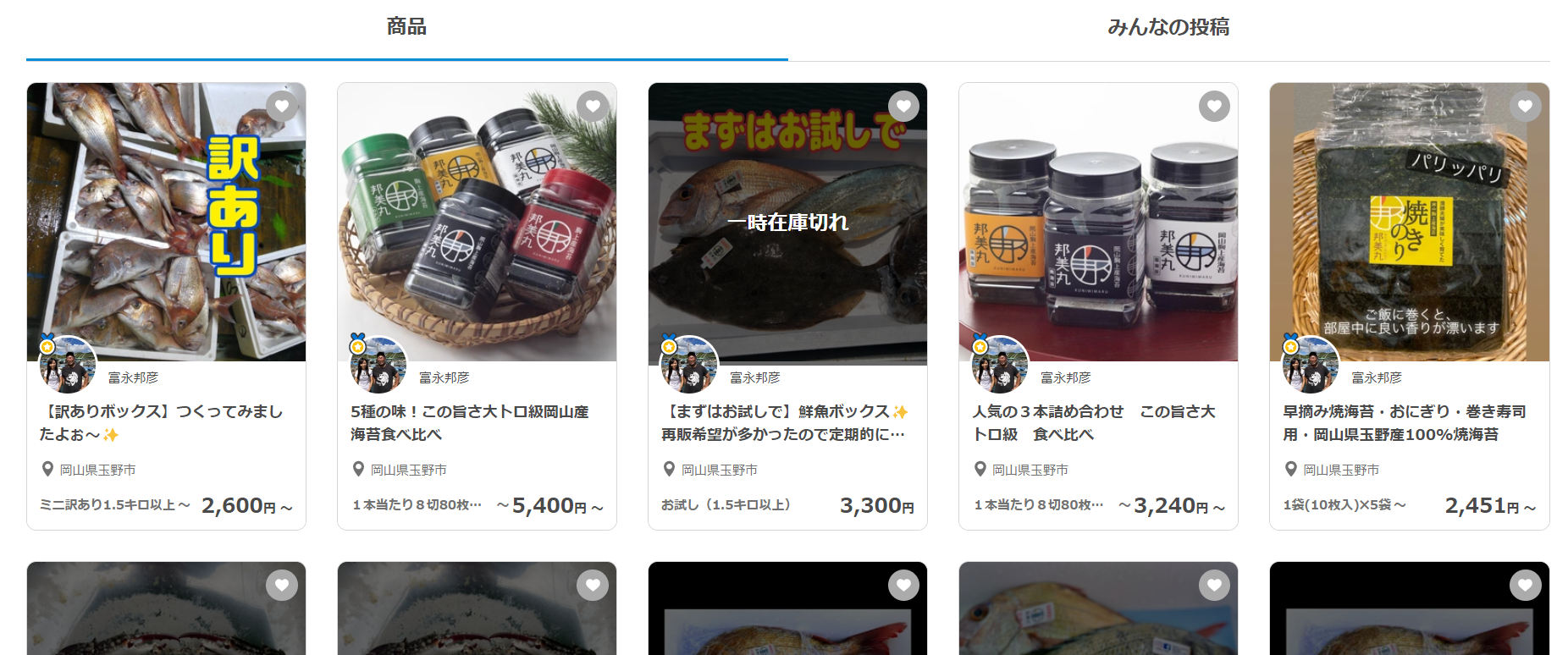Screen dimensions: 1568x655
Task: Switch to the 商品 tab
Action: click(406, 28)
